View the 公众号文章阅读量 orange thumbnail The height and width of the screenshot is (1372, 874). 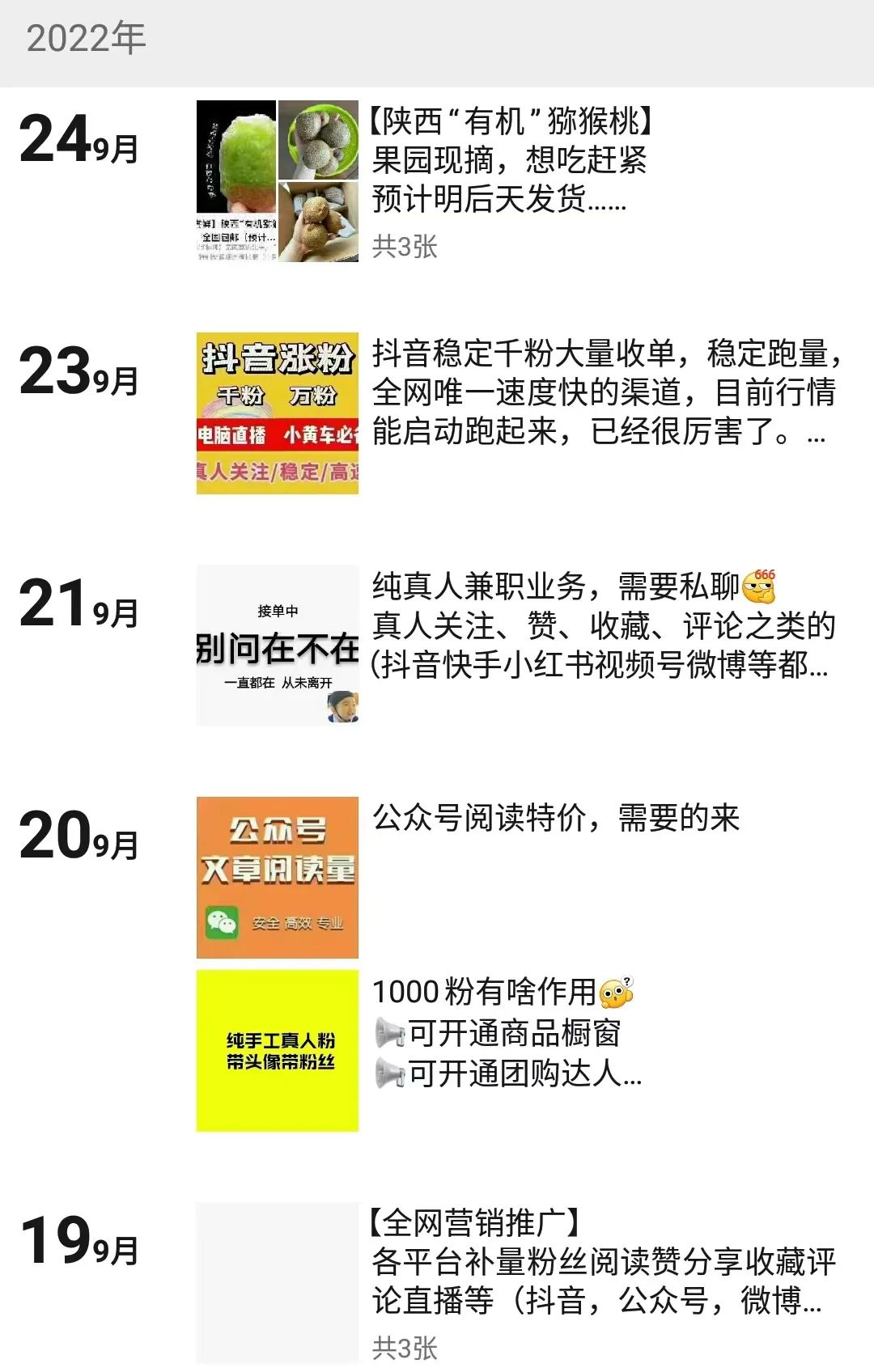277,877
